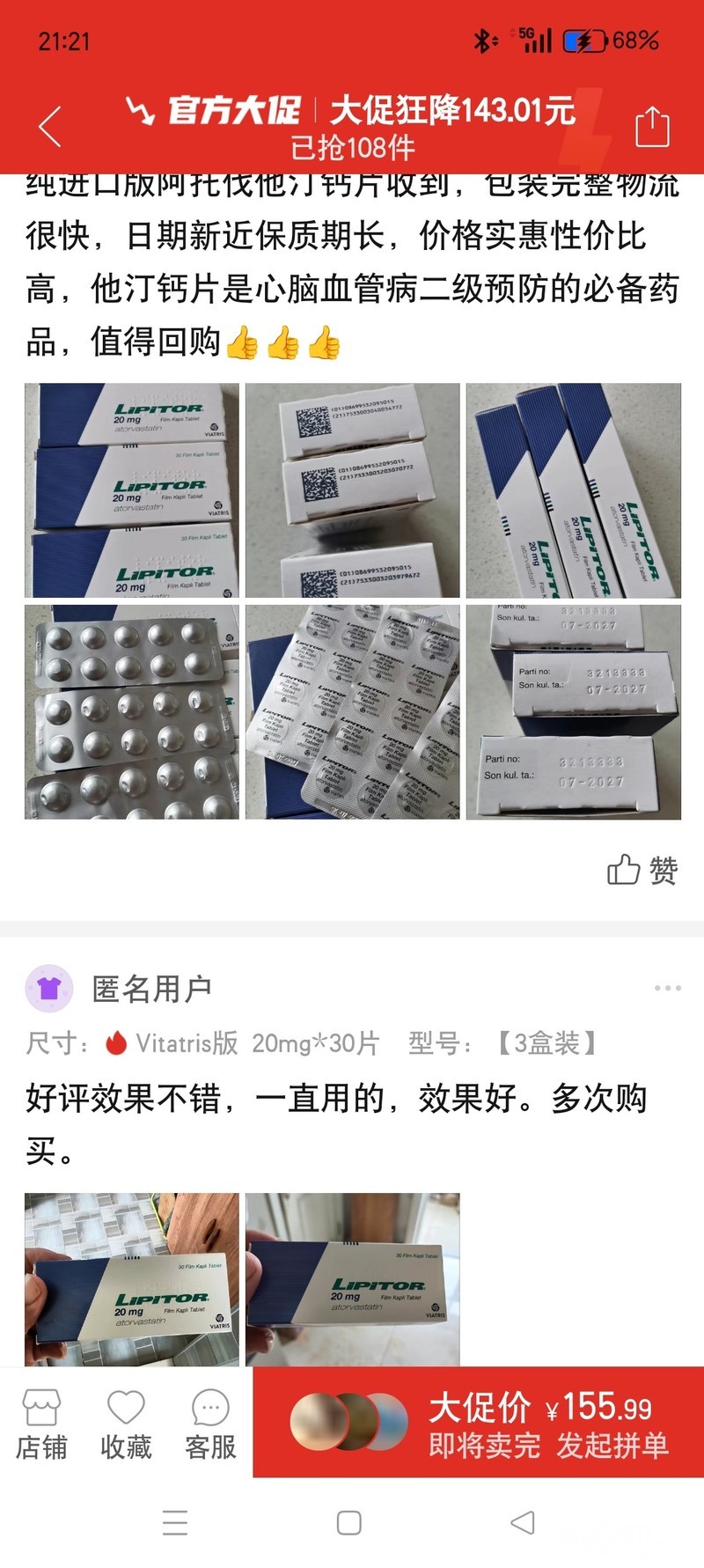
Task: Like the first review with 赞
Action: pos(642,870)
